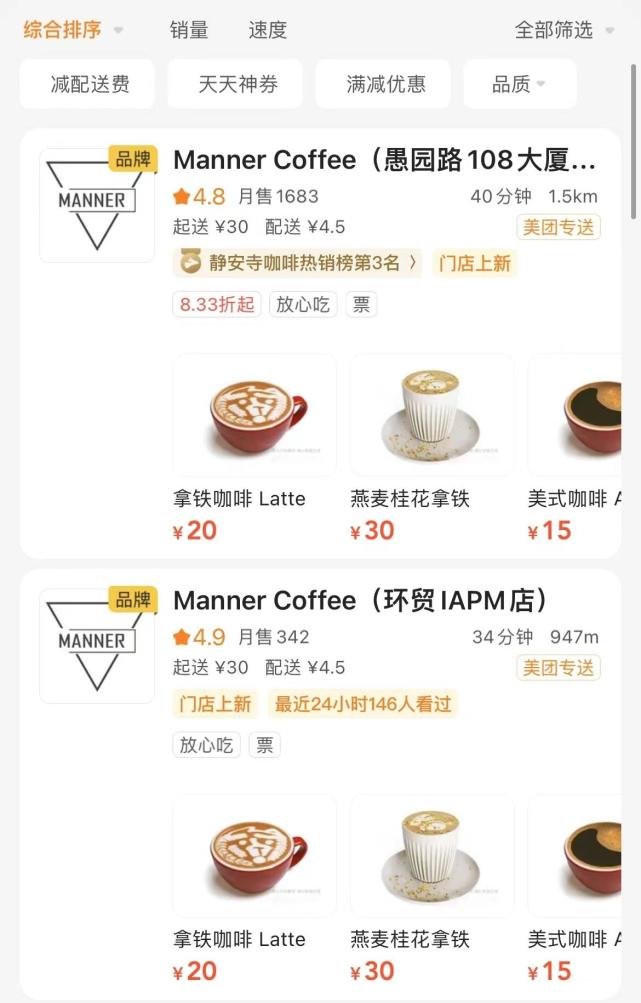Open 美式咖啡 in the 愚园路 store
This screenshot has width=641, height=1003.
580,414
